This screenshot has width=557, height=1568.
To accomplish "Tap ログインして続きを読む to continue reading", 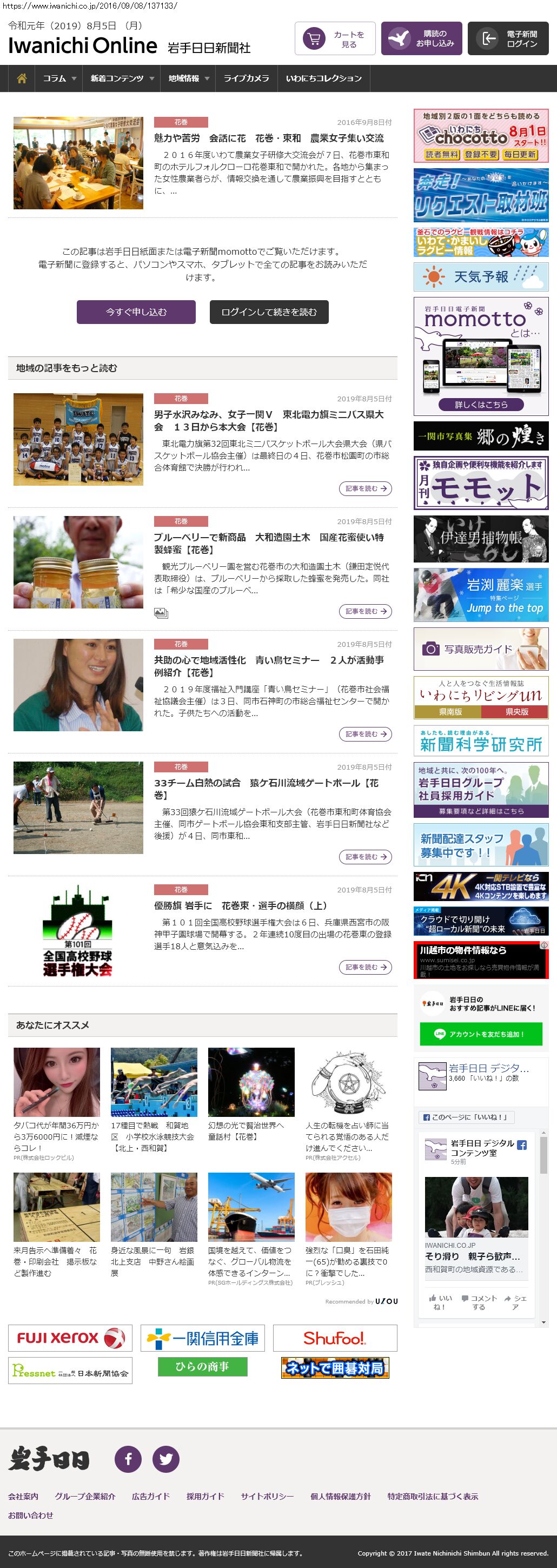I will [x=268, y=312].
